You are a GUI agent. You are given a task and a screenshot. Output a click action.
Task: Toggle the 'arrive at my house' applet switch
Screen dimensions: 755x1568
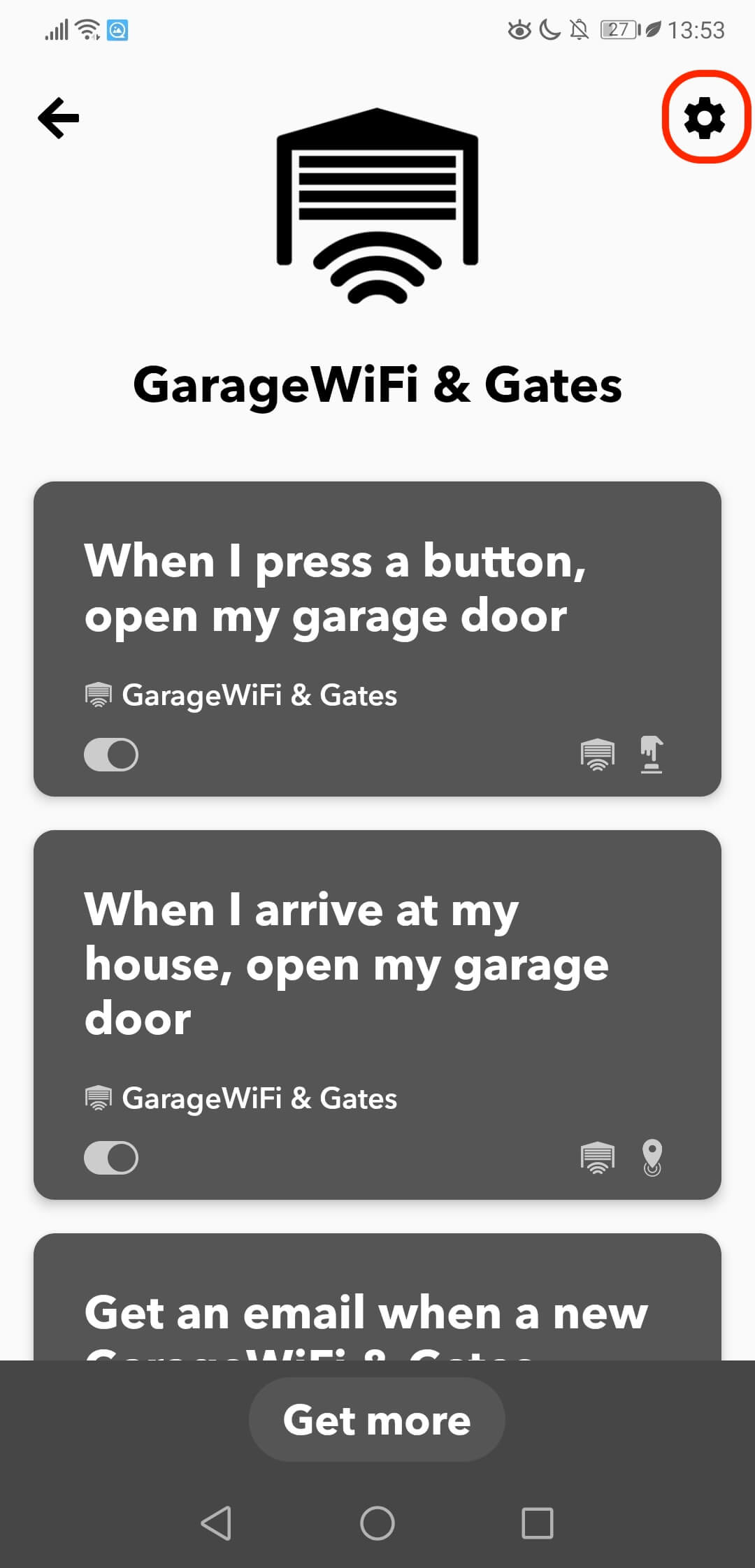point(111,1158)
